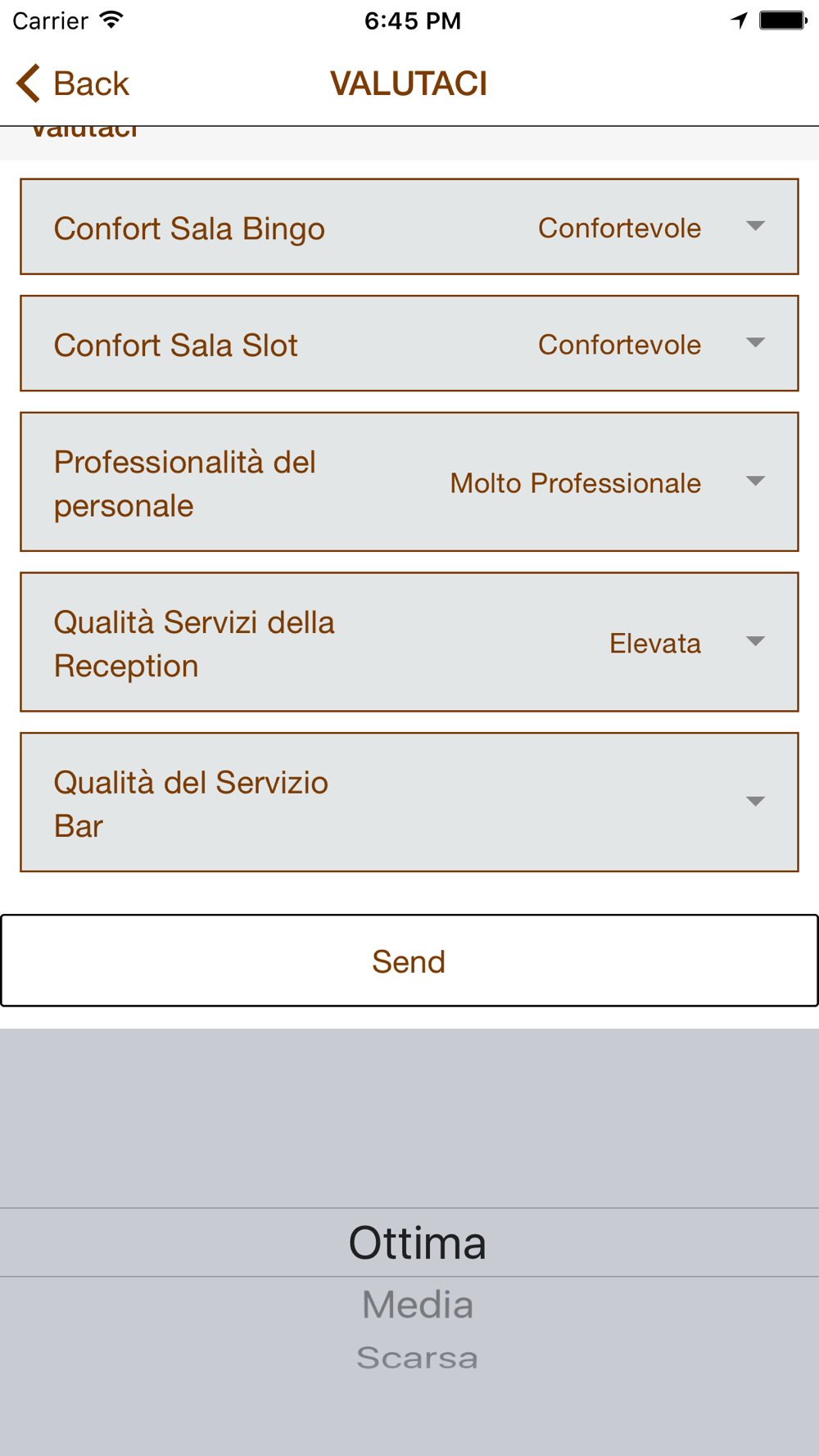The width and height of the screenshot is (819, 1456).
Task: Select a Qualità del Servizio Bar rating
Action: pos(409,803)
